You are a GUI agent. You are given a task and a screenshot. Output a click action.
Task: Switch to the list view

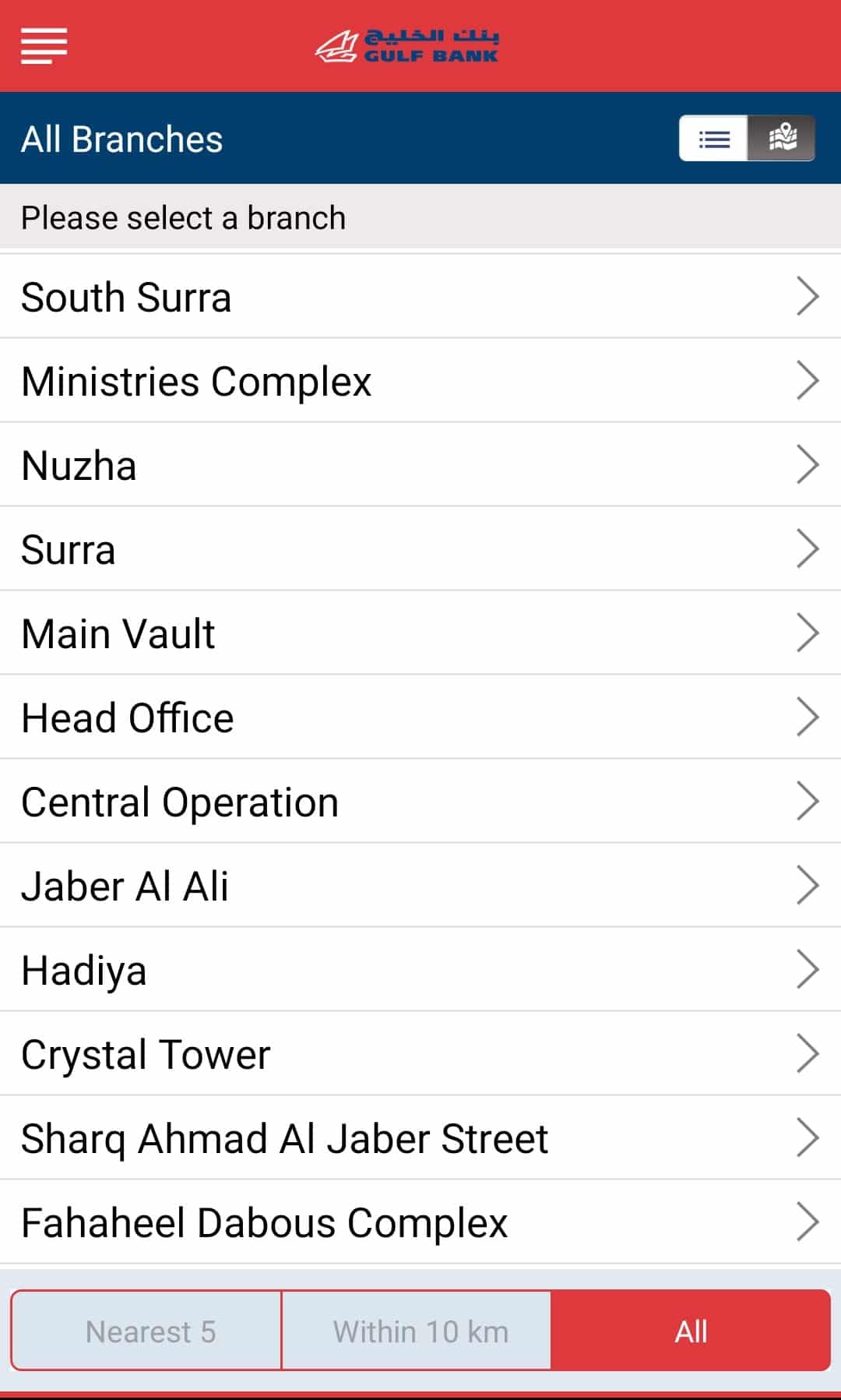pyautogui.click(x=713, y=139)
